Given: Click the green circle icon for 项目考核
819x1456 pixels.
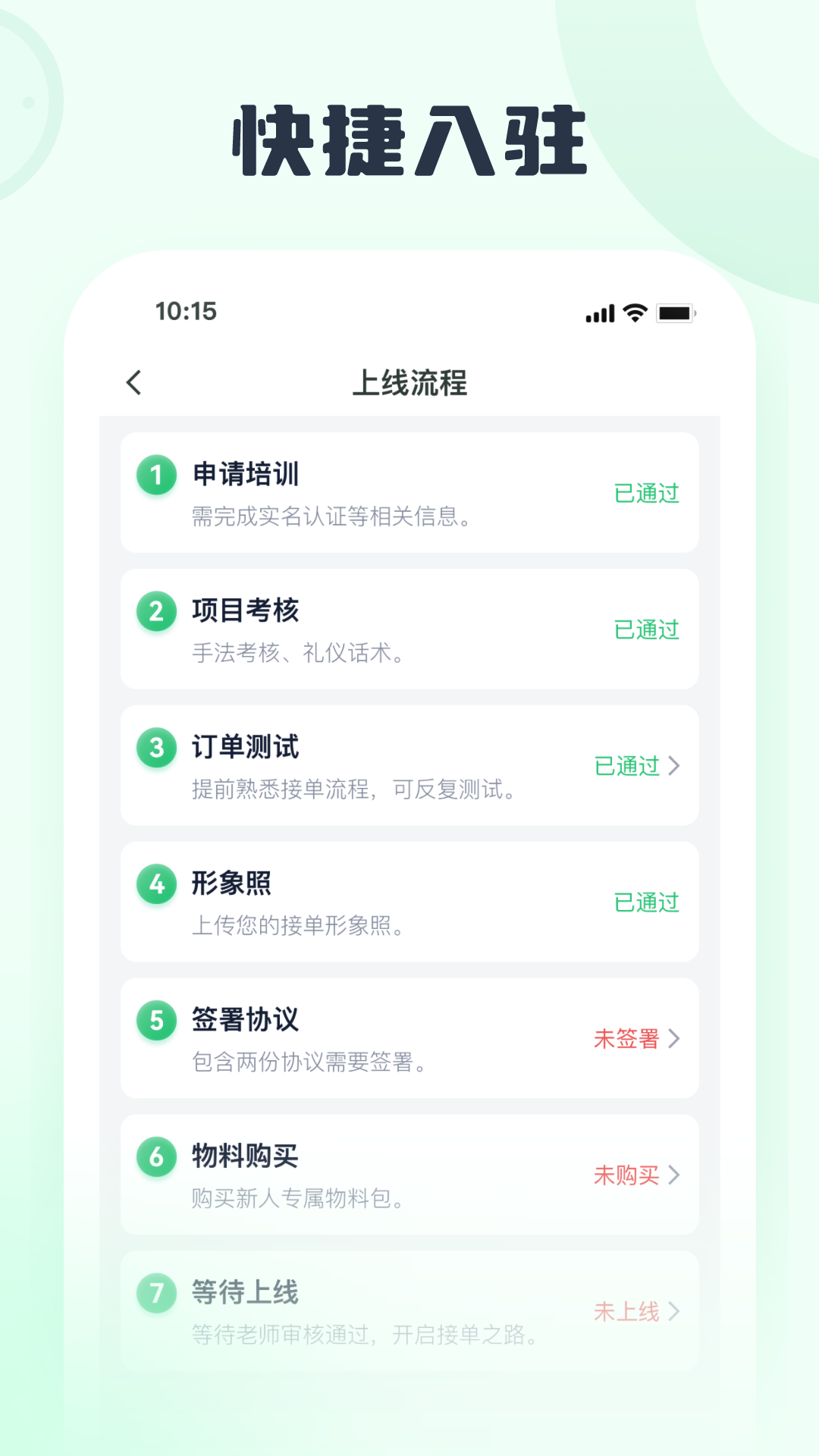Looking at the screenshot, I should (x=155, y=610).
